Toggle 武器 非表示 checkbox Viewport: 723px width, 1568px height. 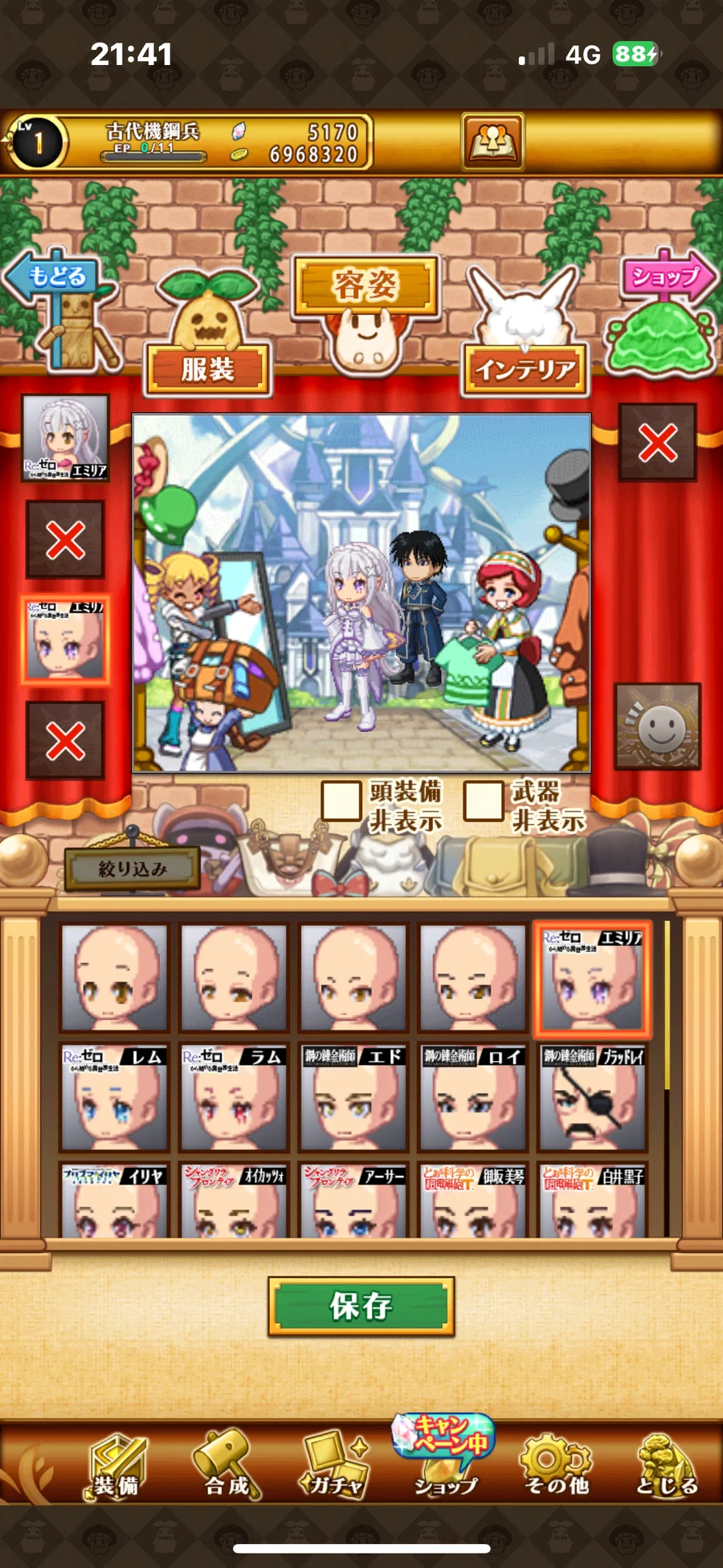(x=484, y=801)
